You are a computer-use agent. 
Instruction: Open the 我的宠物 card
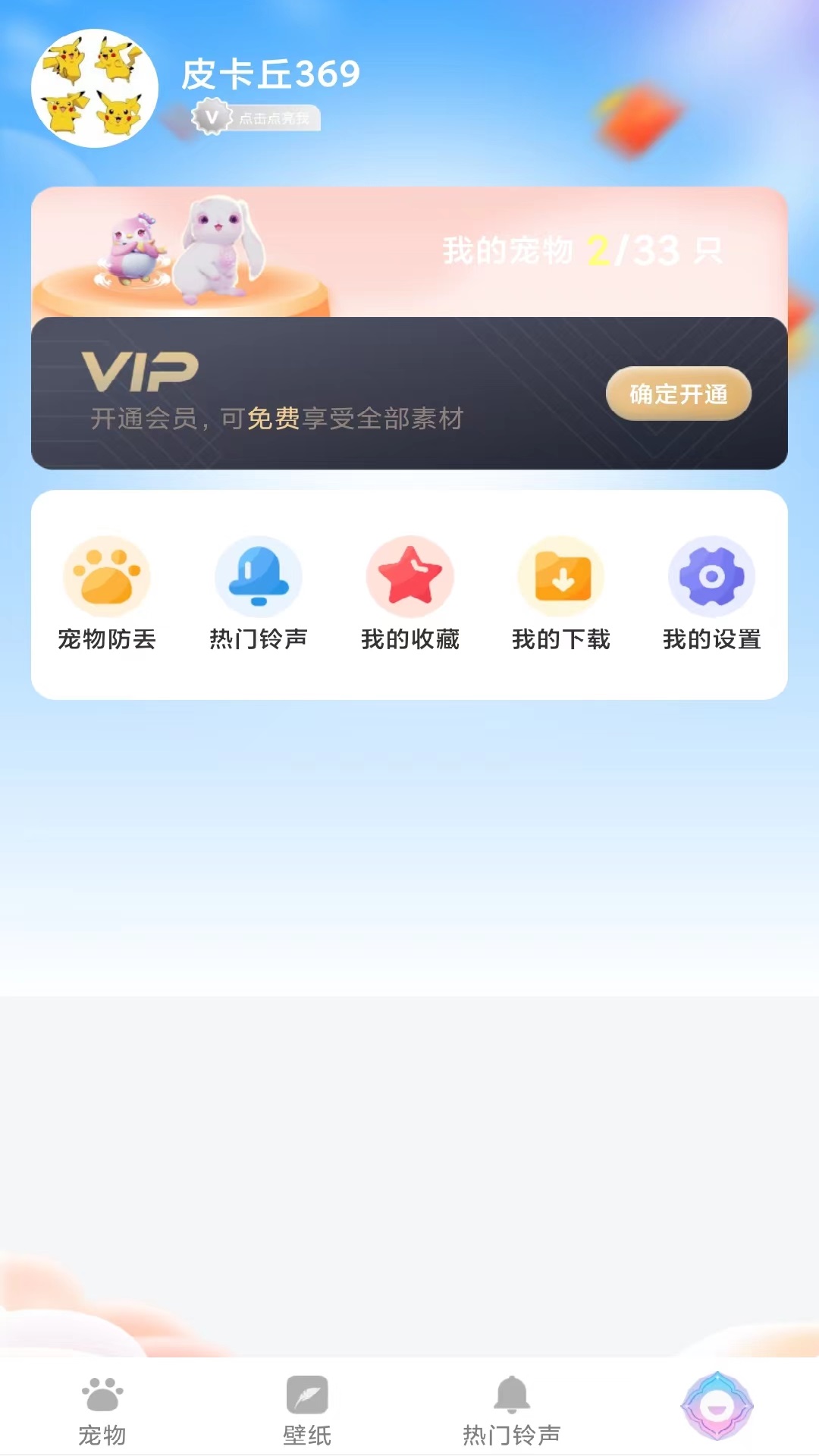(x=409, y=252)
